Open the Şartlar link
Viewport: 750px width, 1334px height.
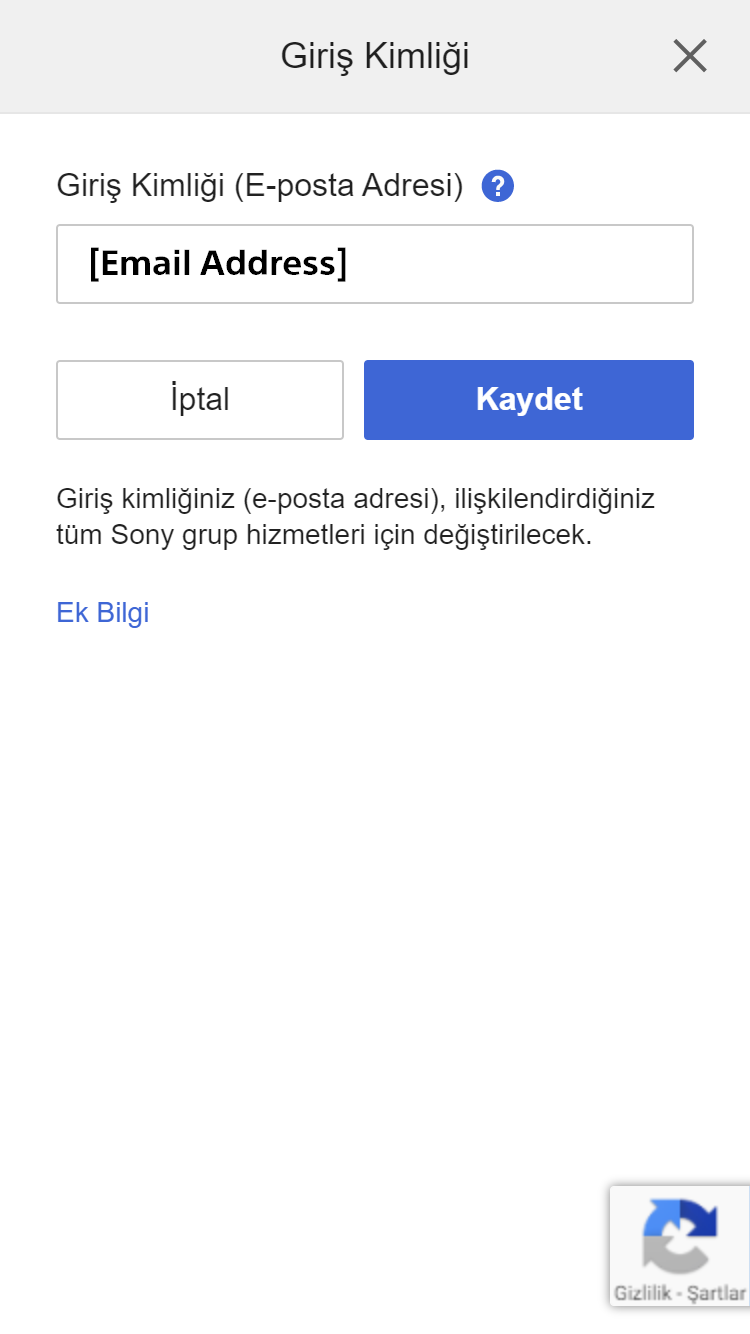pyautogui.click(x=714, y=1292)
